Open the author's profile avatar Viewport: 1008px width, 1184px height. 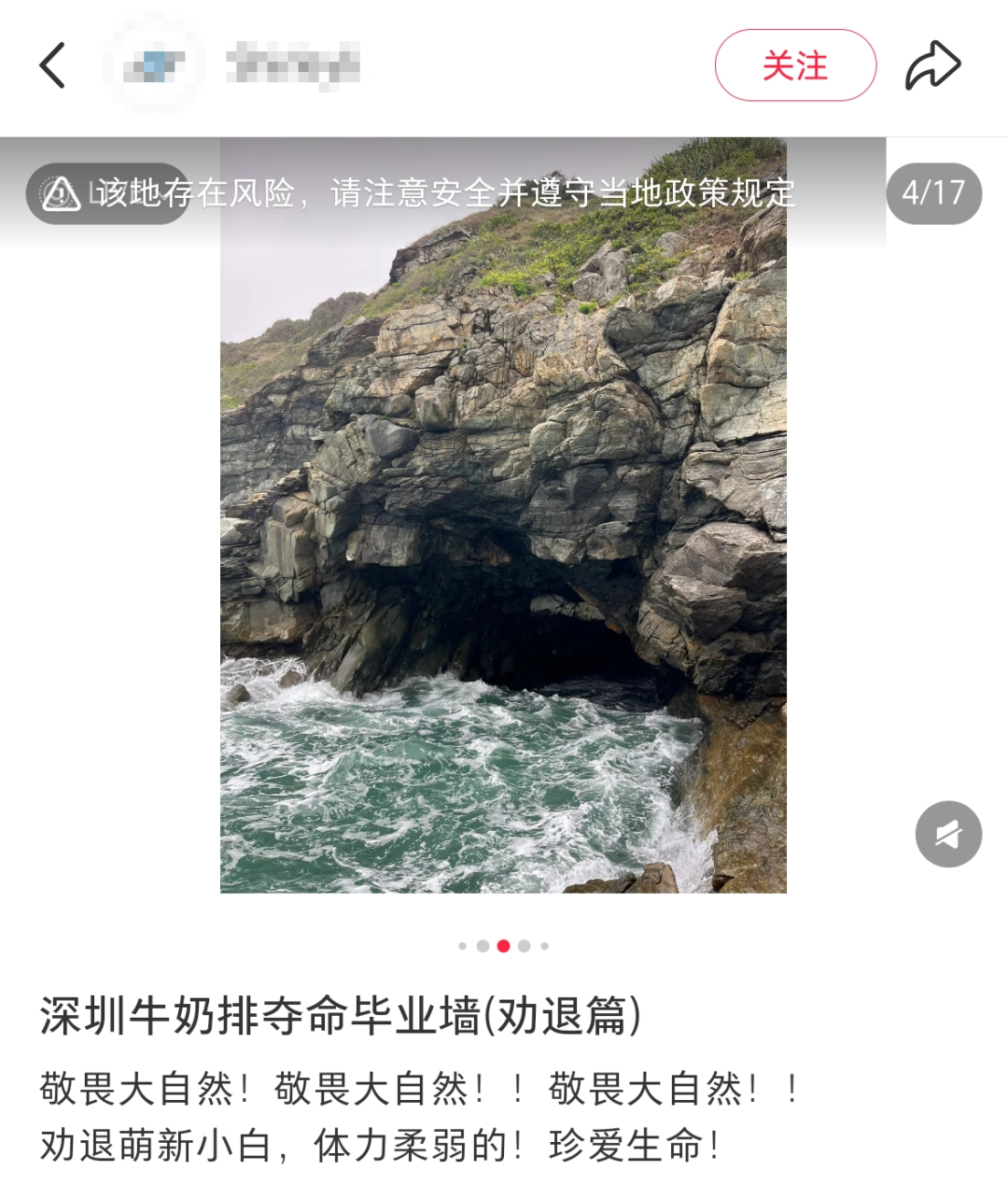154,65
